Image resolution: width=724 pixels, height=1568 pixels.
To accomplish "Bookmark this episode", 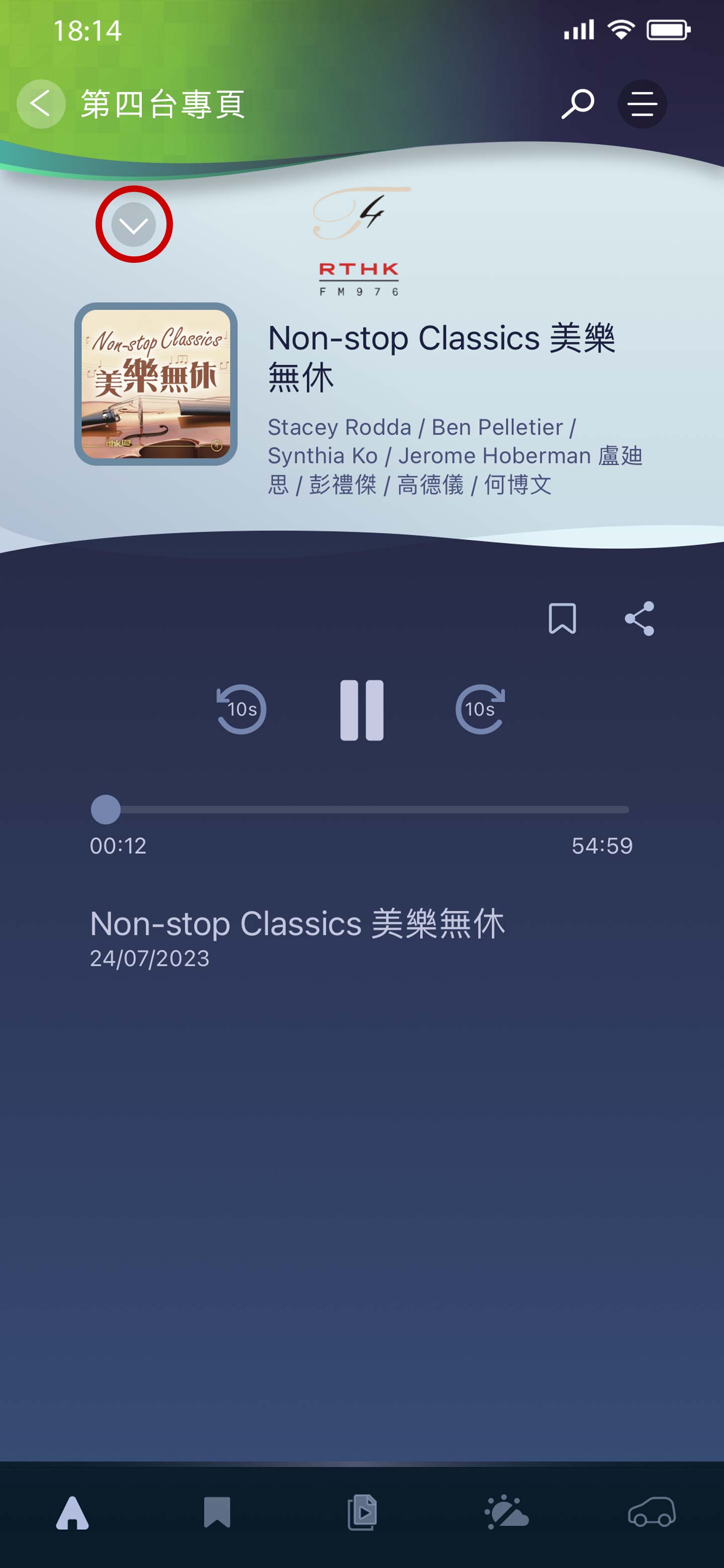I will click(562, 619).
